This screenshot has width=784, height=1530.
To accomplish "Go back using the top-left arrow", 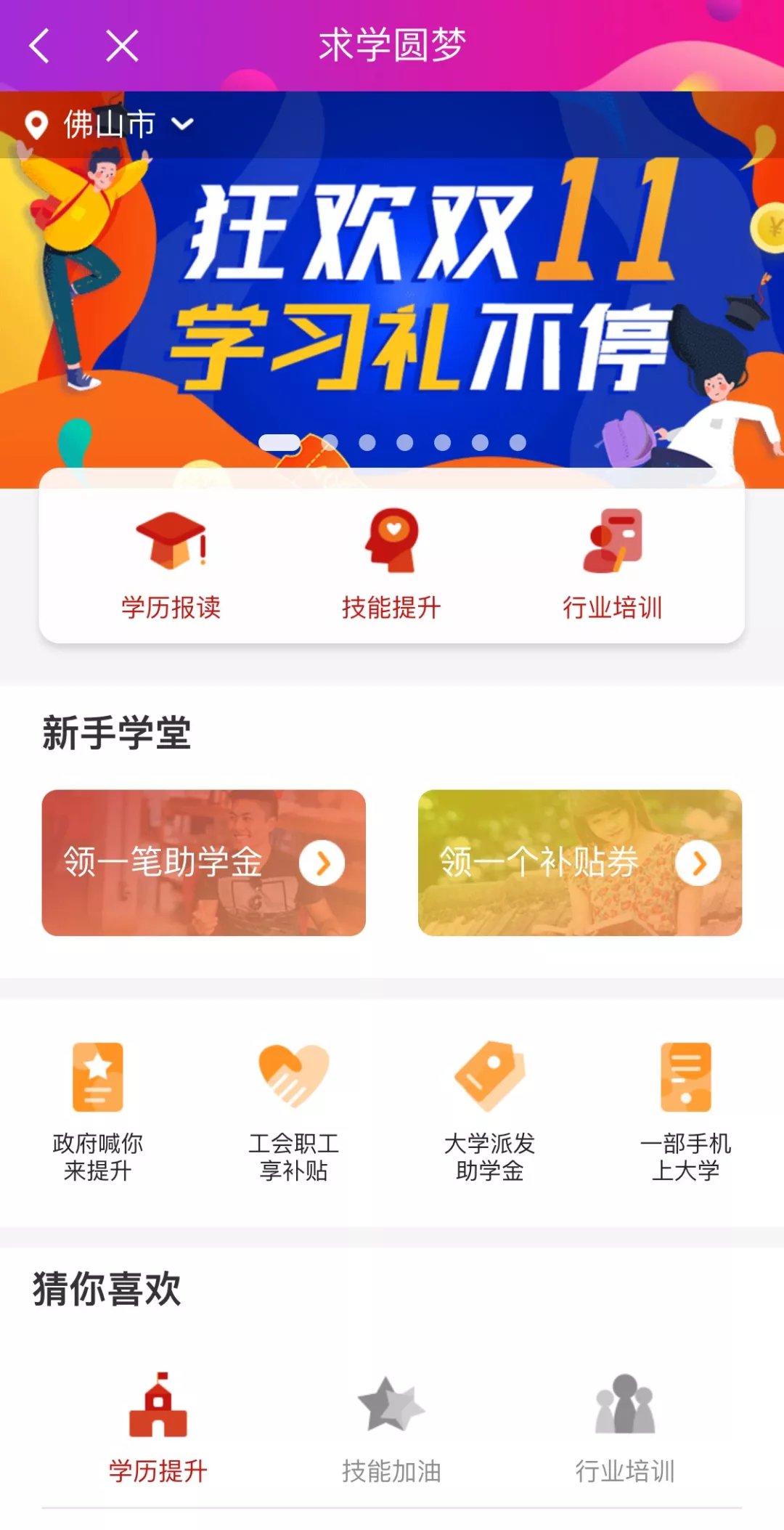I will [x=40, y=46].
